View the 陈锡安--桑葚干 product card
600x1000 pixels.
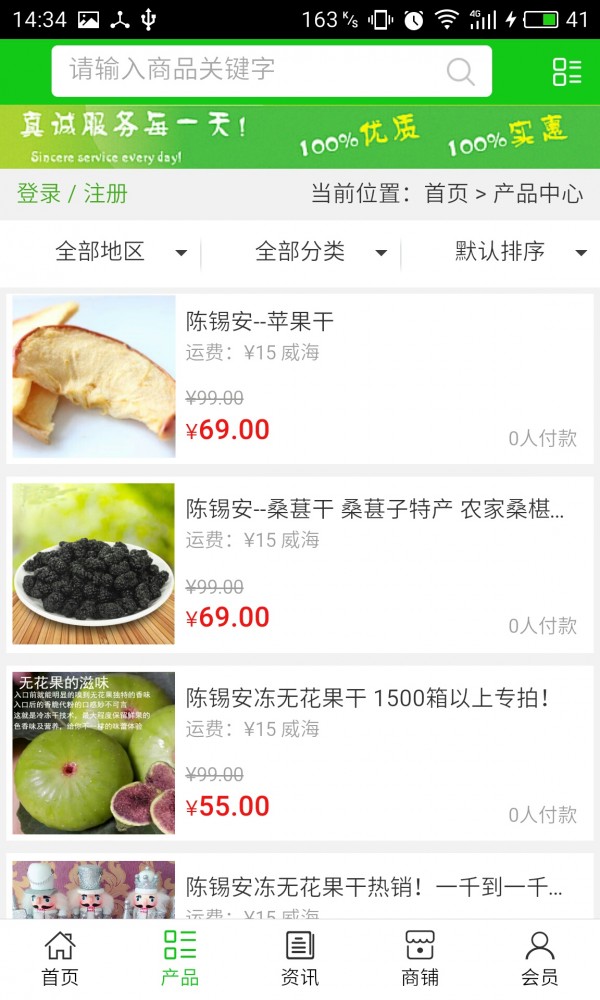pos(300,565)
